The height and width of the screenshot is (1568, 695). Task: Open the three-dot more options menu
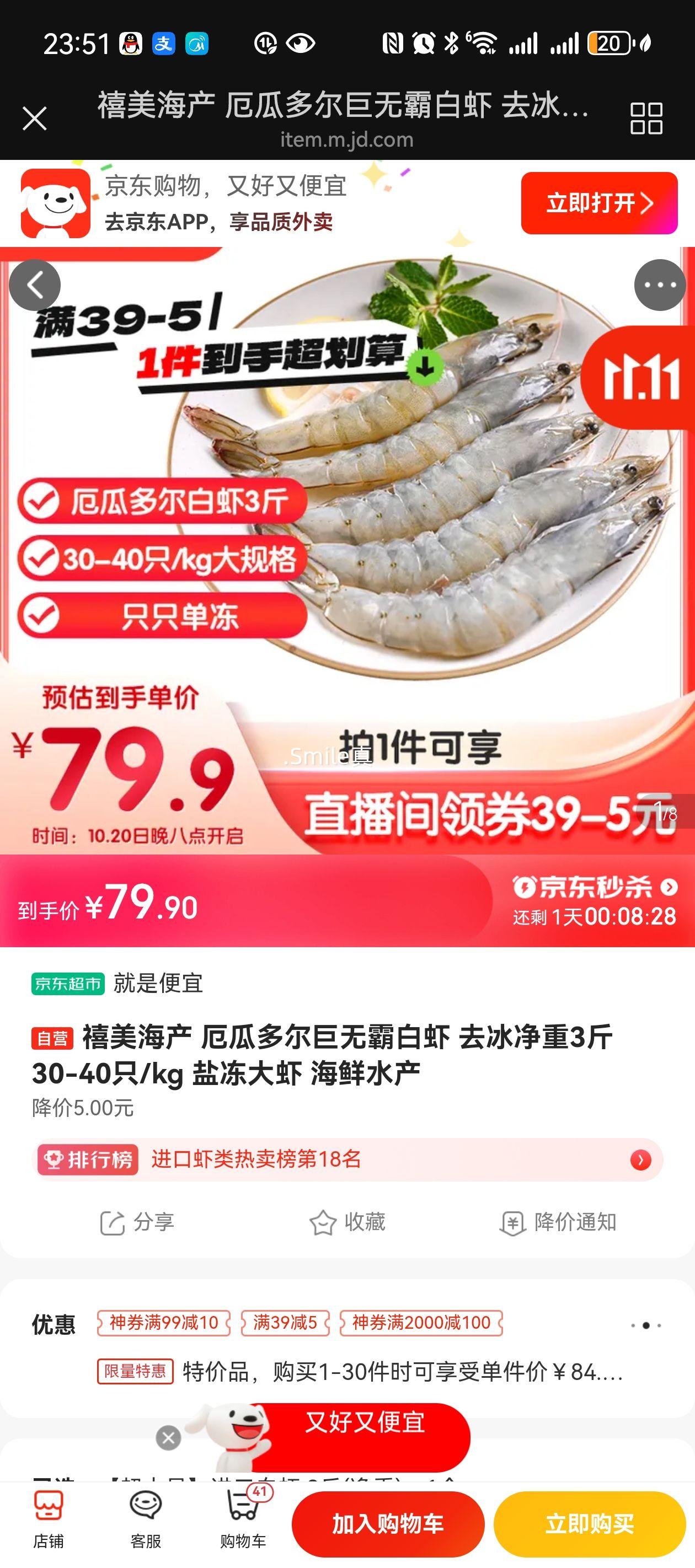click(660, 285)
